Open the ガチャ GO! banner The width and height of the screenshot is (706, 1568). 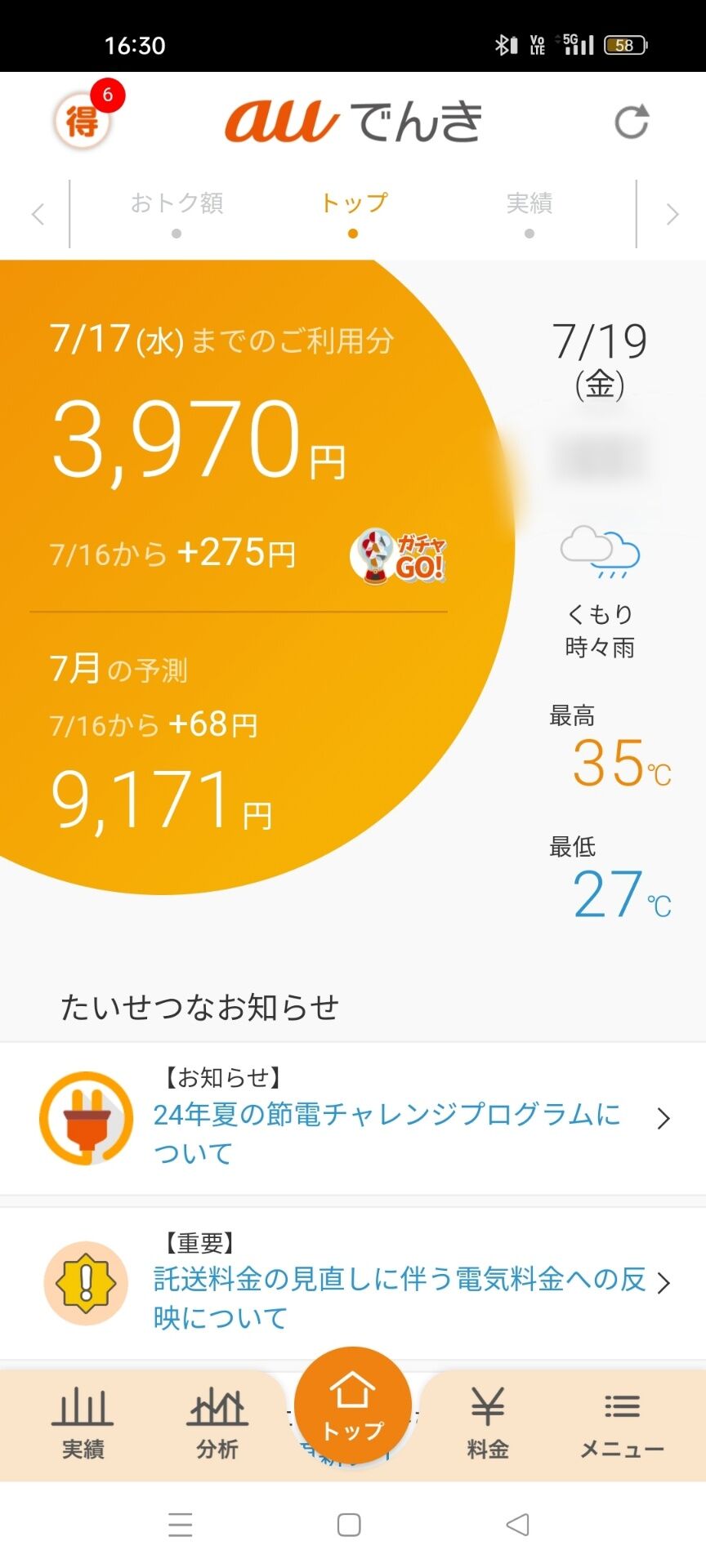[399, 556]
